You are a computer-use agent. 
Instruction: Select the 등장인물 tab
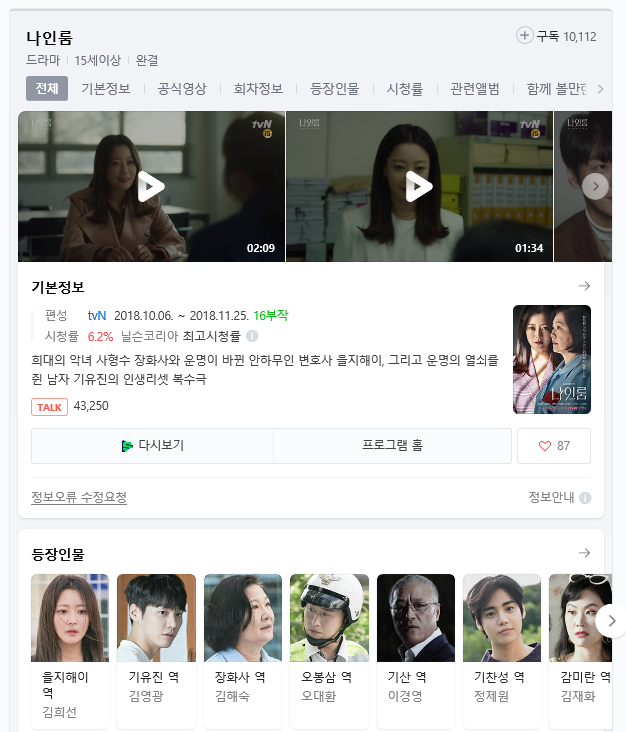click(334, 89)
